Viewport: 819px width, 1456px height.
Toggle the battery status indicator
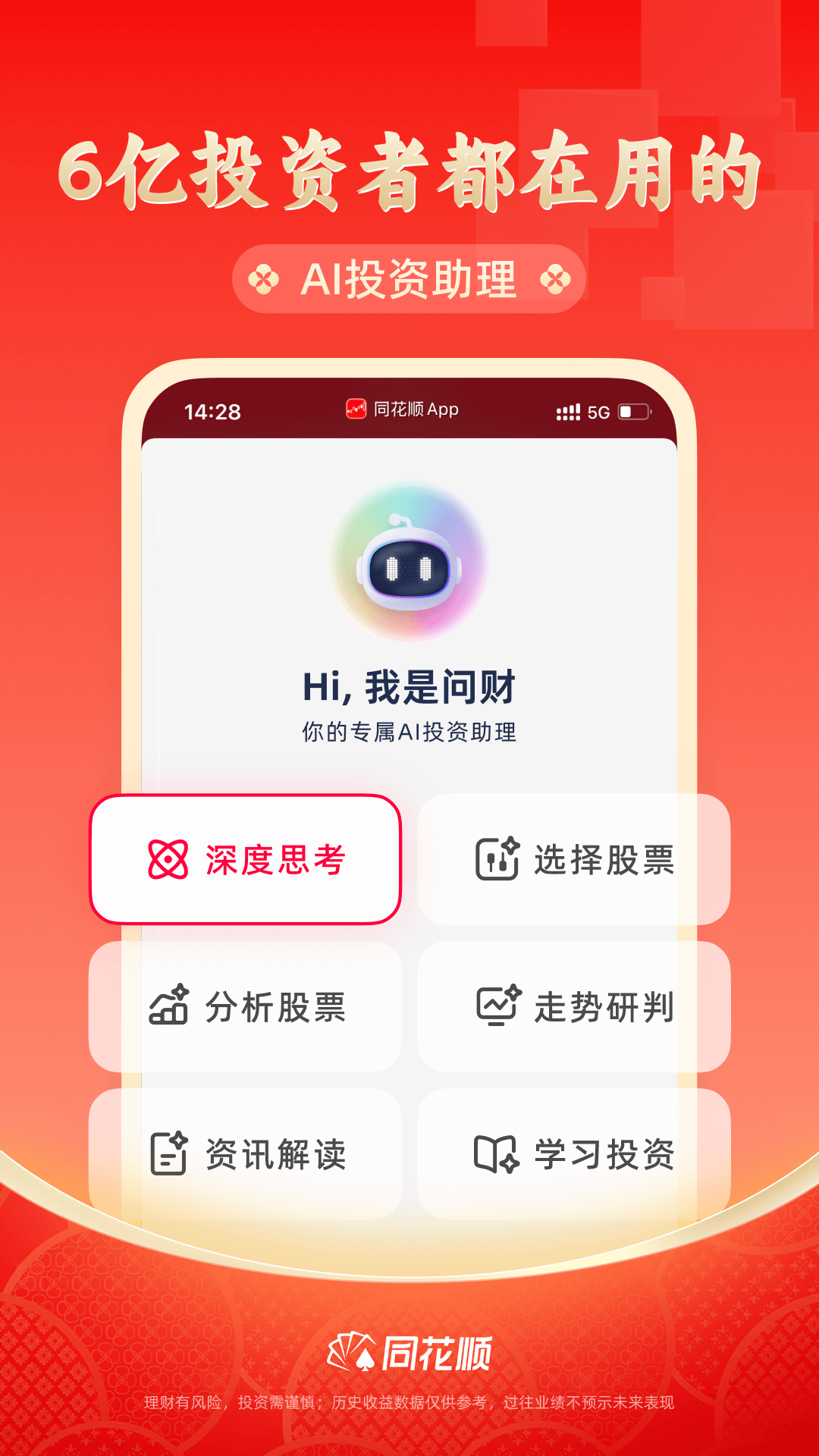point(634,410)
